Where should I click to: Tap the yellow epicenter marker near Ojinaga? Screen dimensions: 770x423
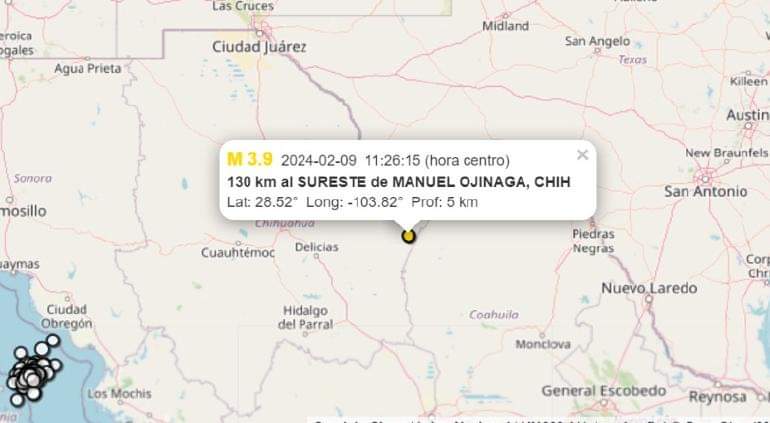[x=408, y=236]
